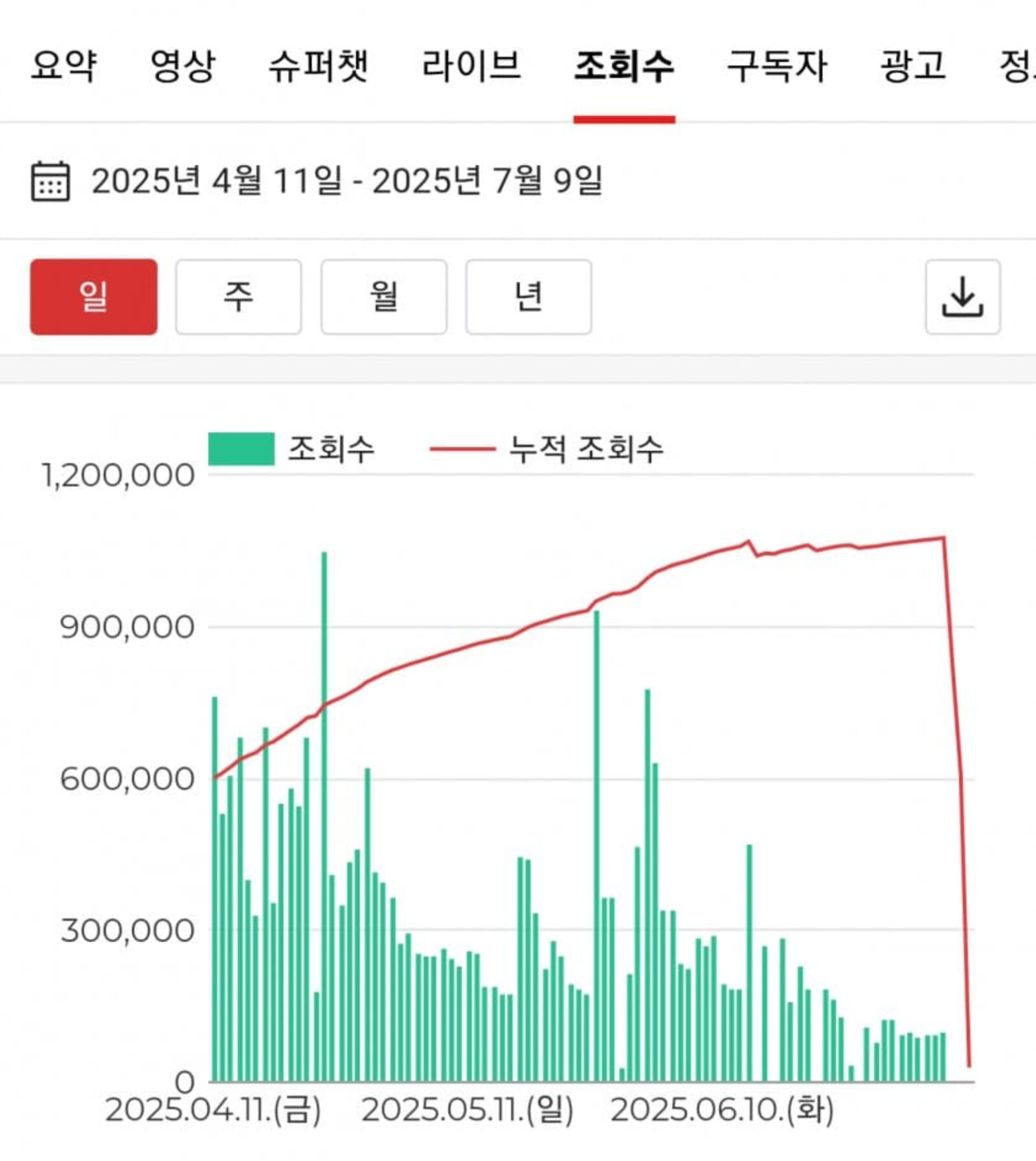The image size is (1036, 1161).
Task: Switch chart to 주 weekly view
Action: point(238,297)
